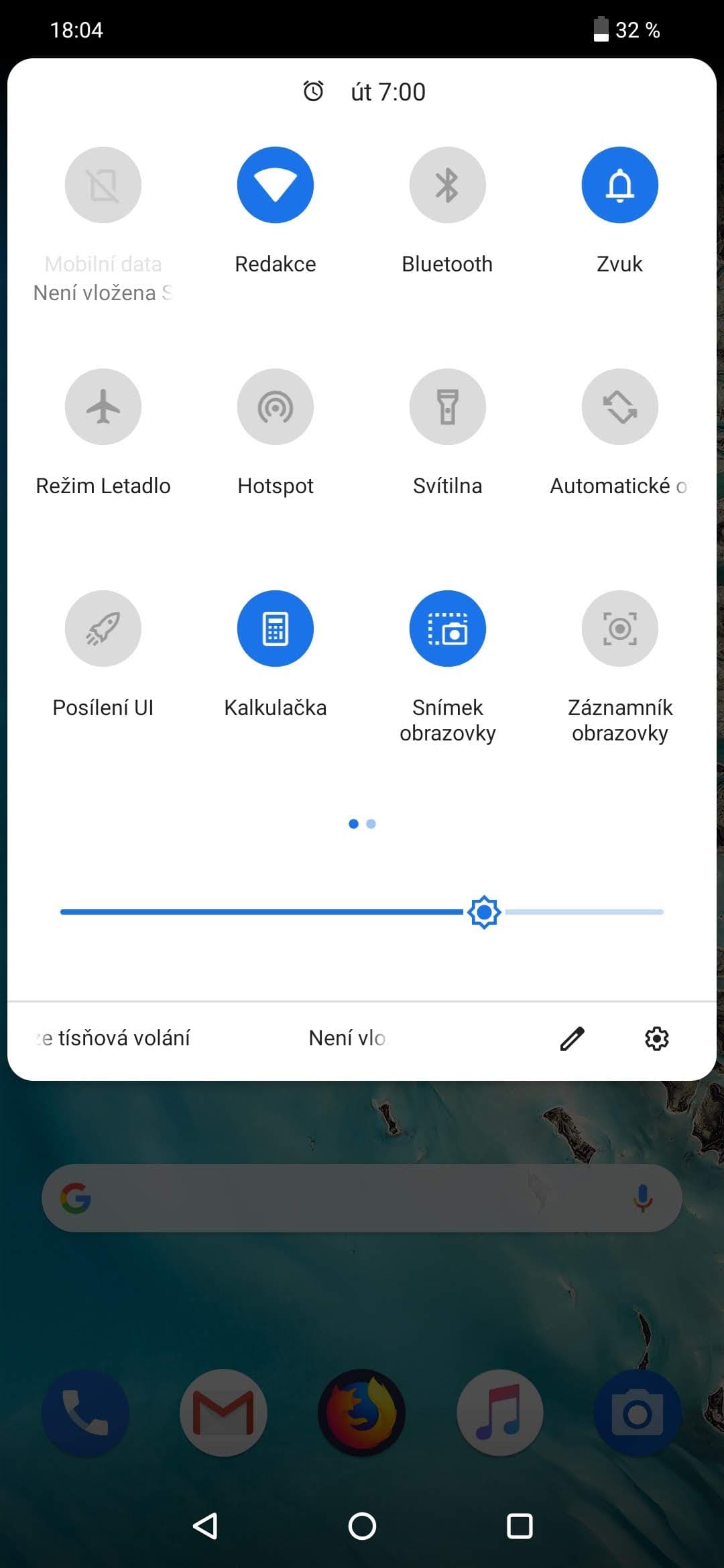724x1568 pixels.
Task: Switch on the Svítilna flashlight
Action: [447, 407]
